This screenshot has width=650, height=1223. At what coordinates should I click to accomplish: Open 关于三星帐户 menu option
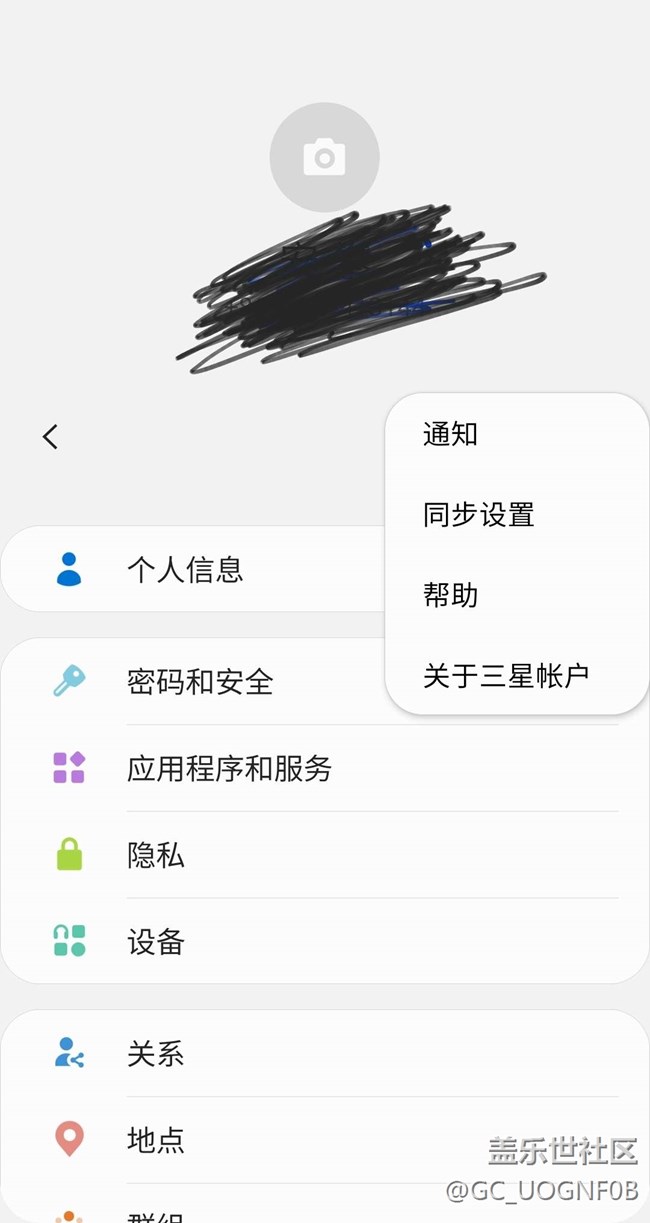point(506,676)
